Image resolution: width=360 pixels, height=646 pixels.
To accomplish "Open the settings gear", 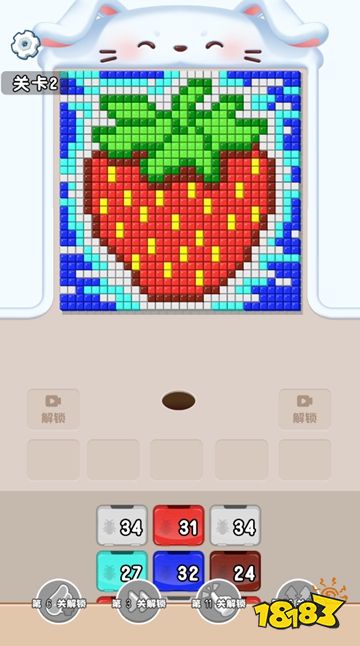I will click(26, 44).
